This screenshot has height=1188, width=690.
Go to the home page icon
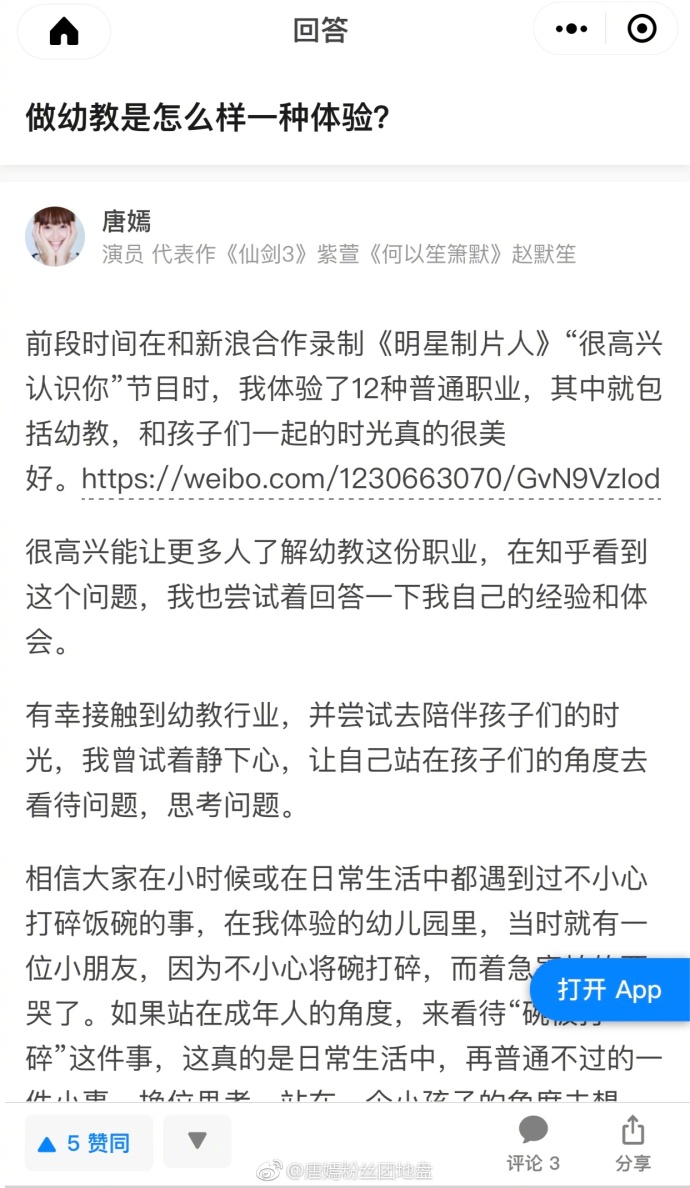(x=64, y=31)
